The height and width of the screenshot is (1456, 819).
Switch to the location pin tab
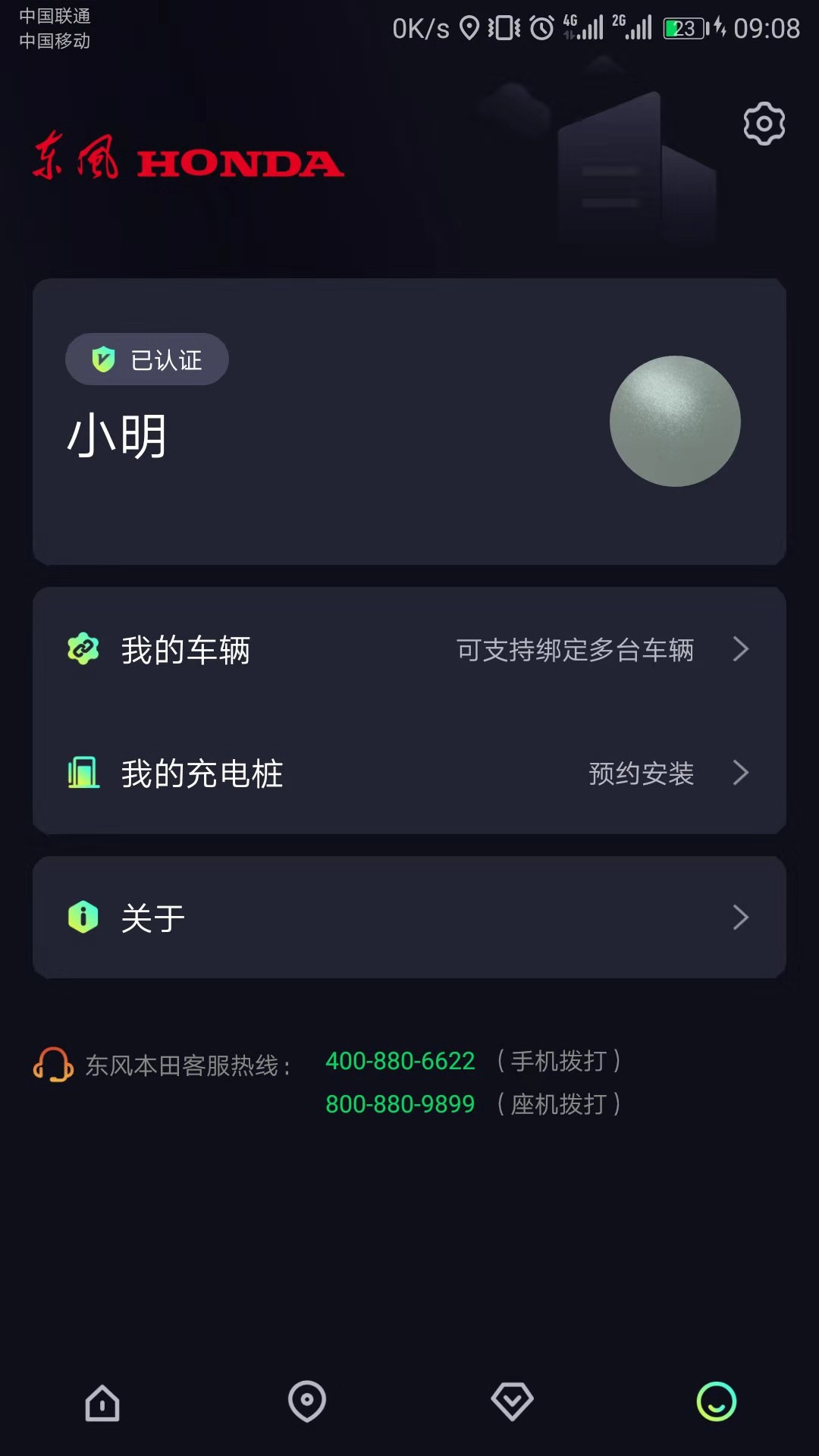(307, 1402)
